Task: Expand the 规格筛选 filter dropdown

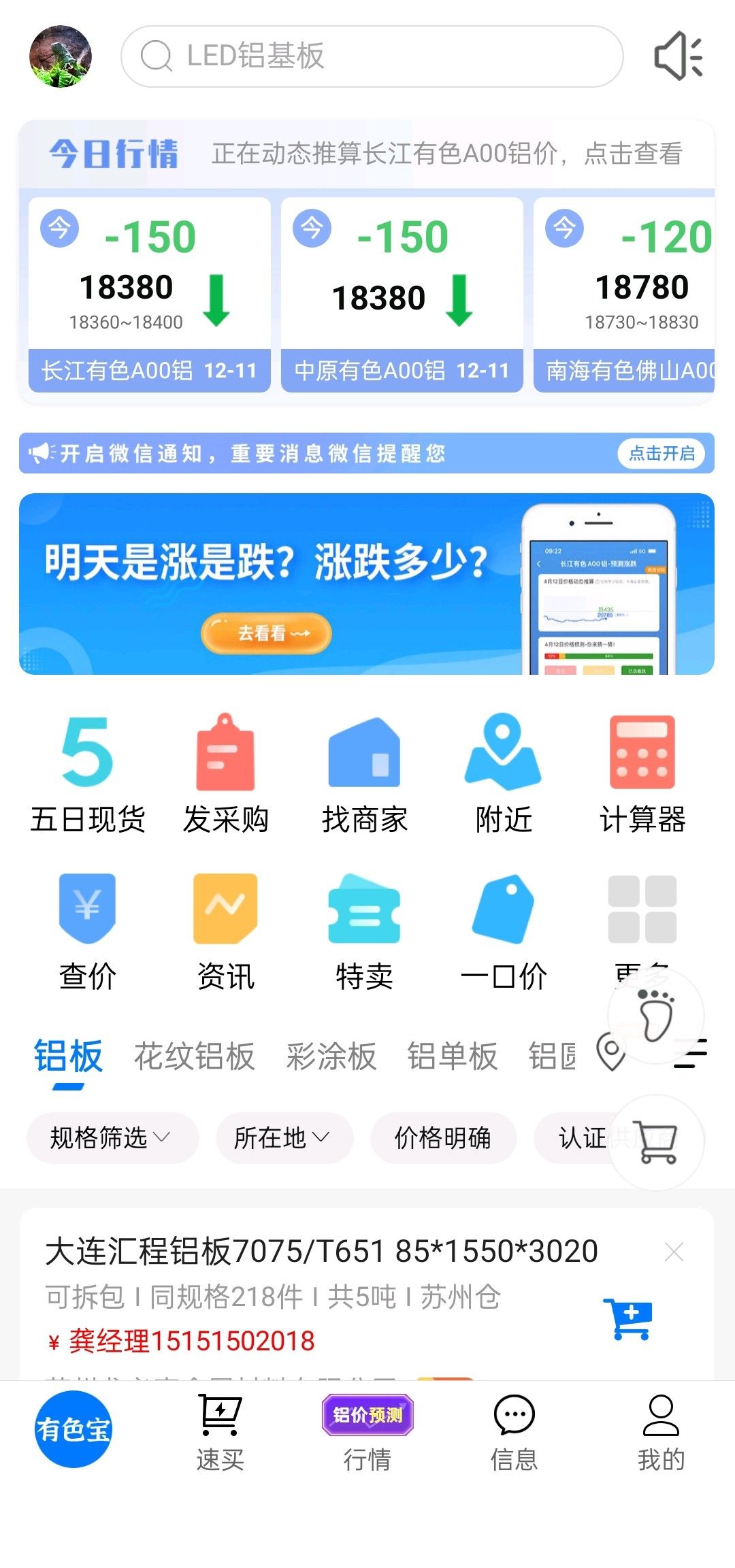Action: [x=112, y=1137]
